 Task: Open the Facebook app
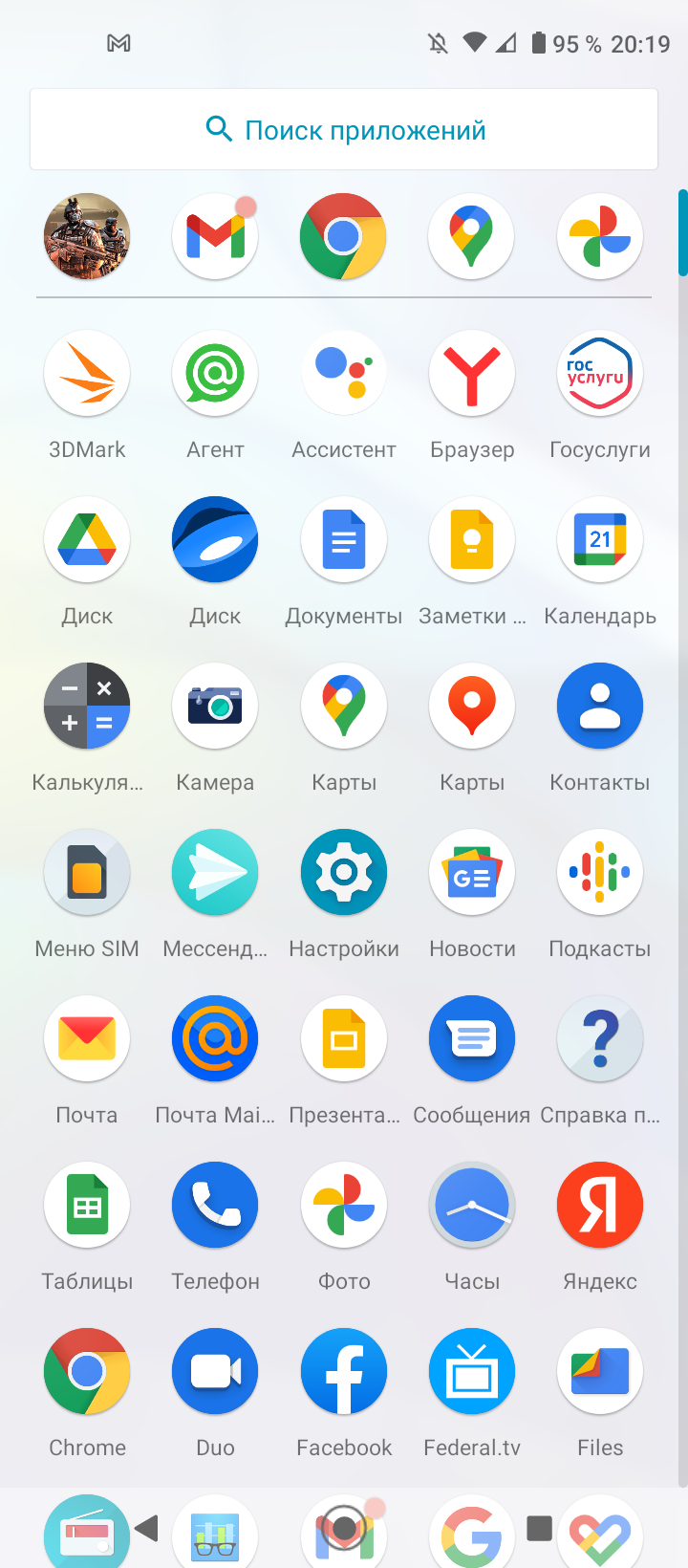[344, 1372]
